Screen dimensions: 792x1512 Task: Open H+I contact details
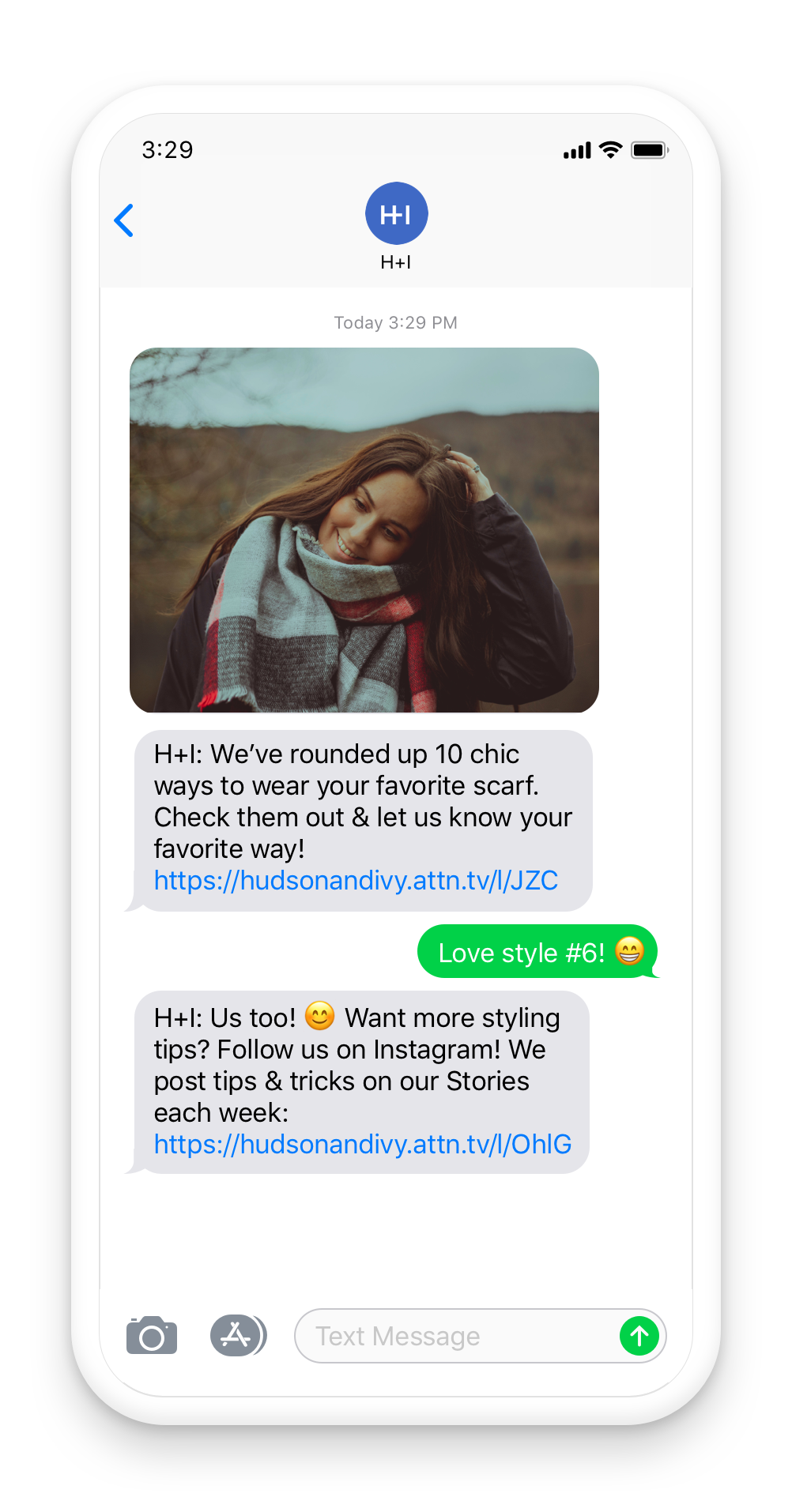tap(396, 214)
